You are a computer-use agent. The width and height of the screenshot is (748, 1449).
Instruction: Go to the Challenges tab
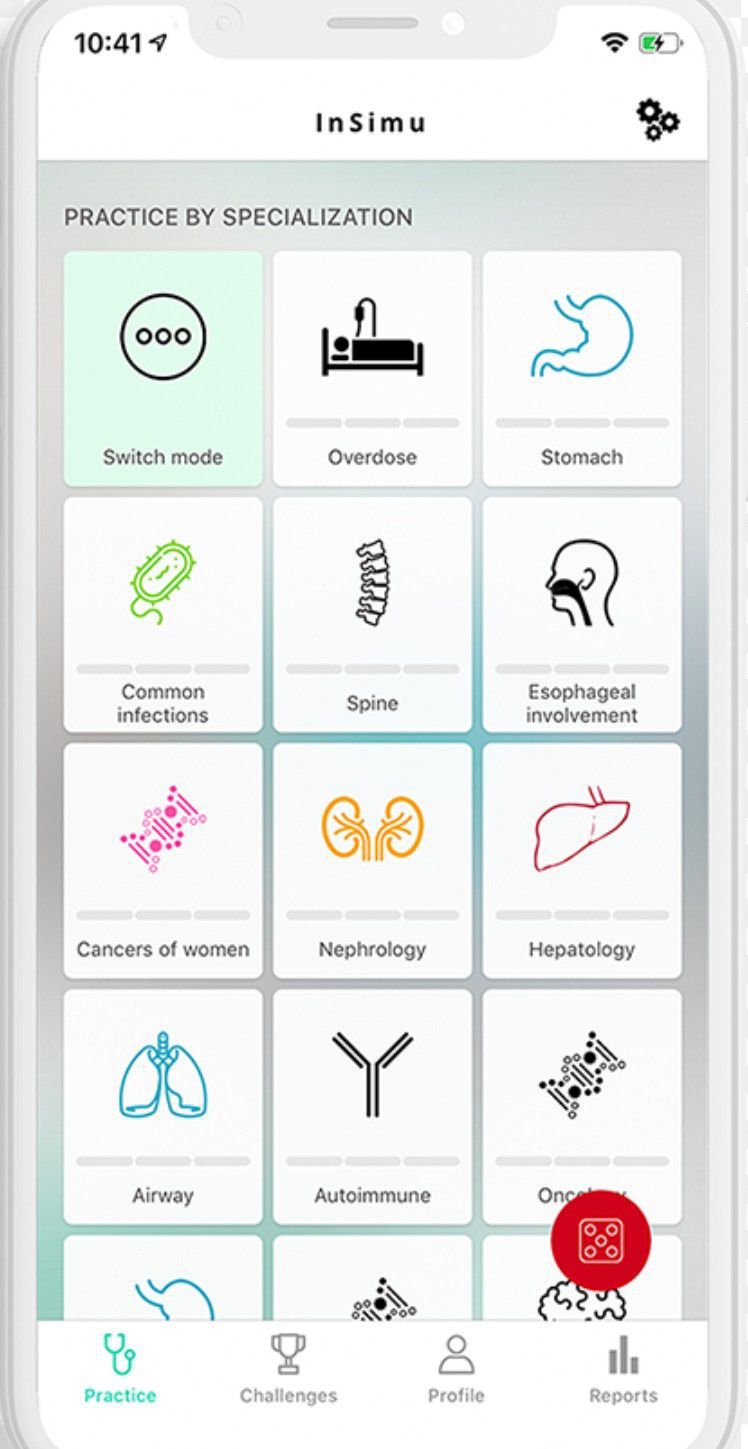(x=288, y=1370)
